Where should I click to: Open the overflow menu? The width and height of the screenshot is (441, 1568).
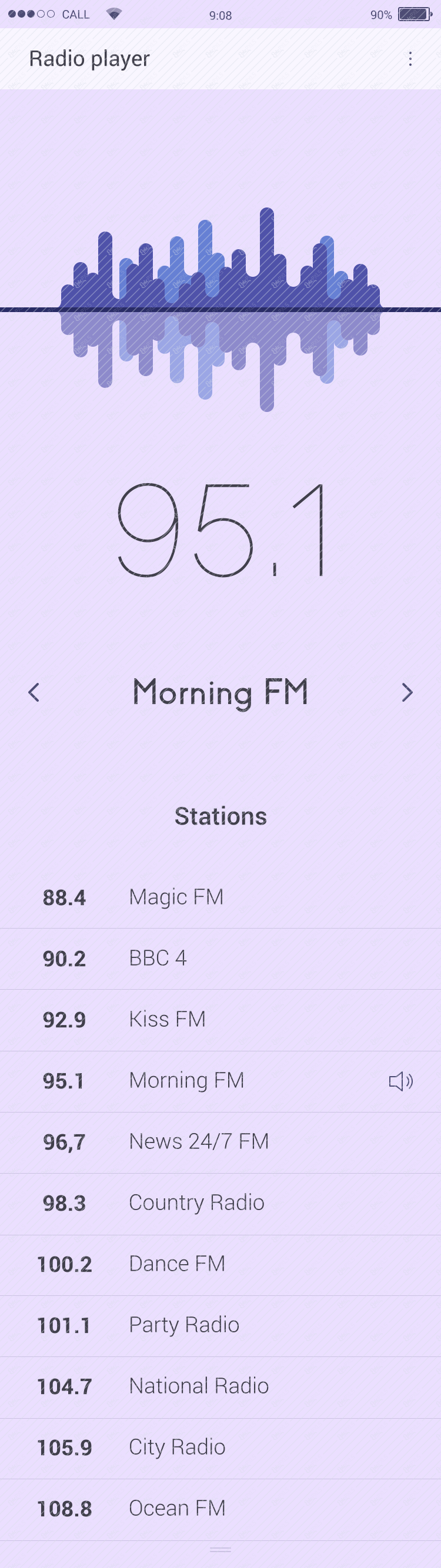pyautogui.click(x=410, y=58)
